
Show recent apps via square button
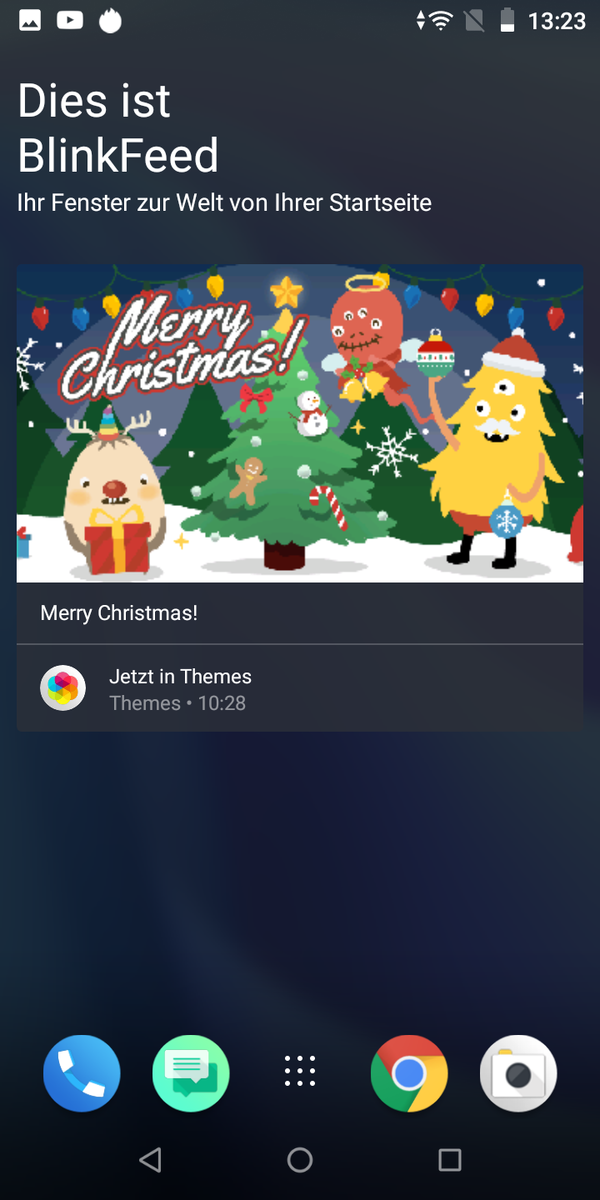pos(450,1160)
